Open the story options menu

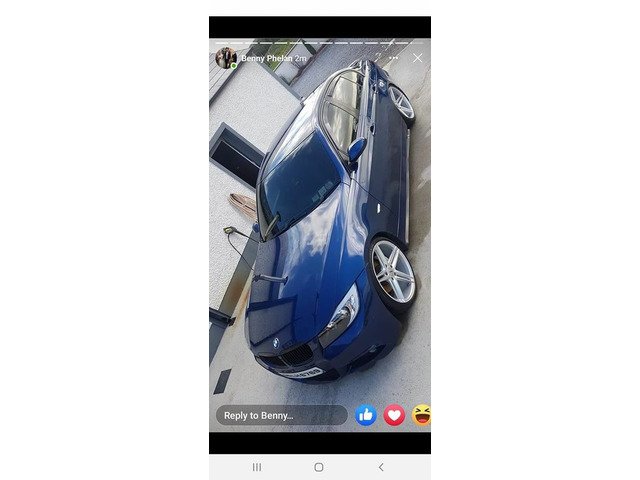tap(393, 58)
